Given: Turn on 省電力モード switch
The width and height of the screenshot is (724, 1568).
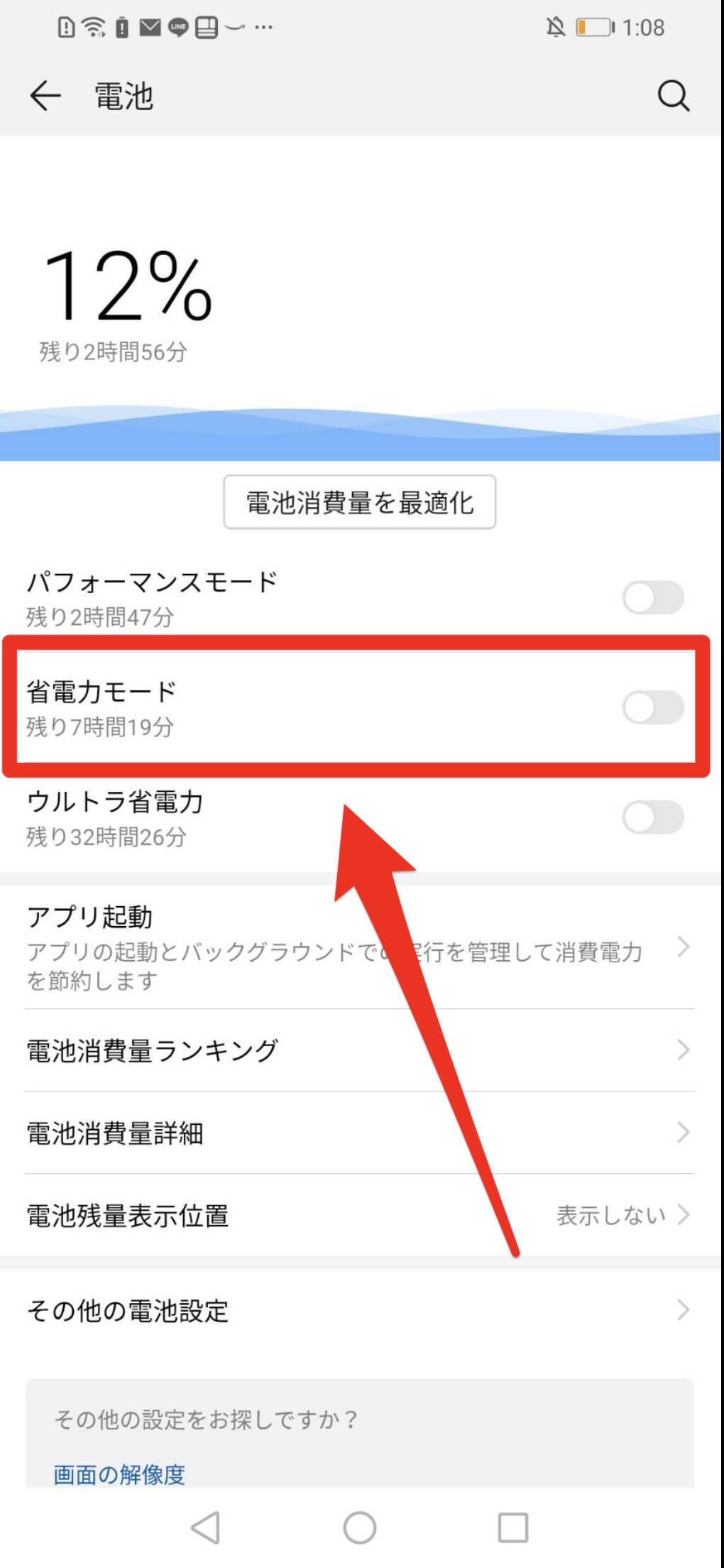Looking at the screenshot, I should (x=653, y=707).
